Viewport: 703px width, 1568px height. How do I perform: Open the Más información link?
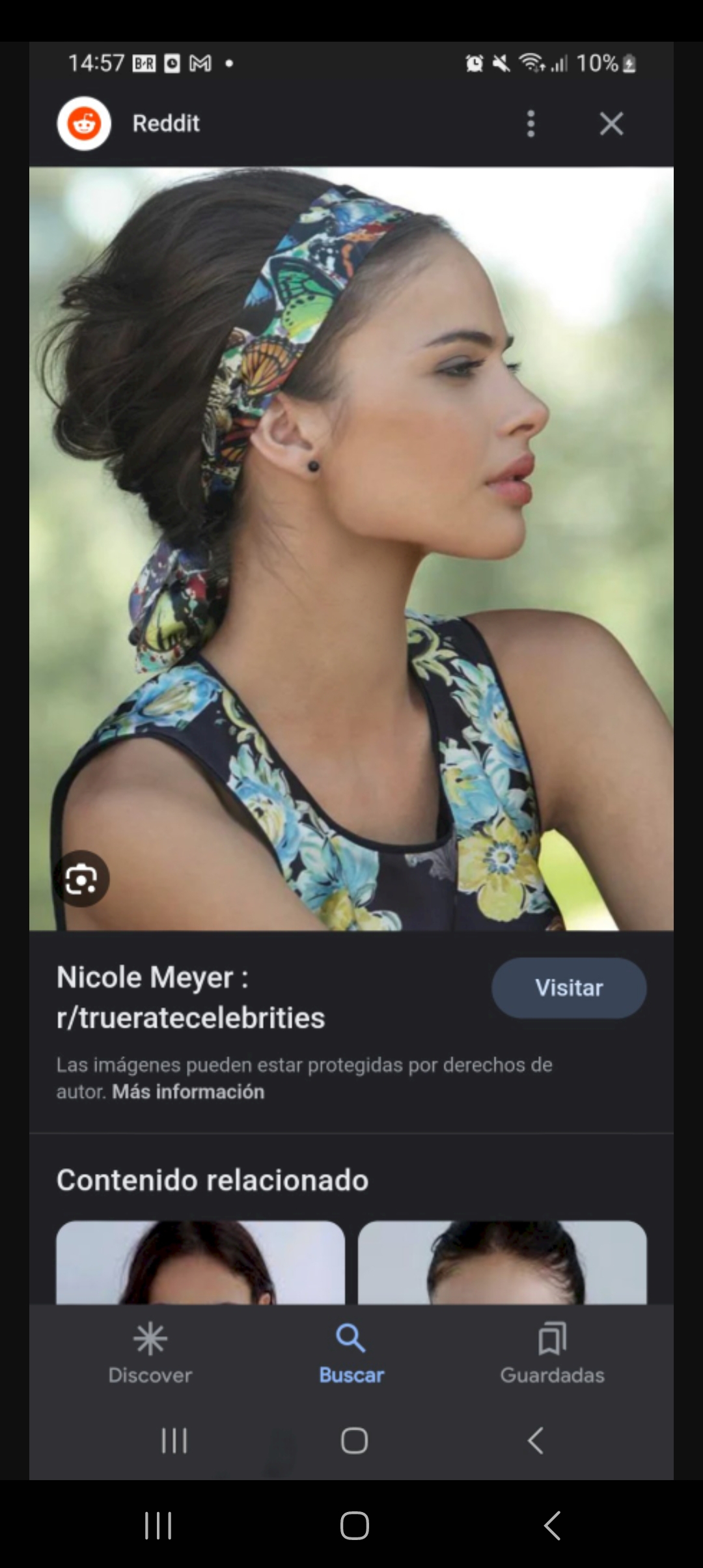tap(188, 1091)
